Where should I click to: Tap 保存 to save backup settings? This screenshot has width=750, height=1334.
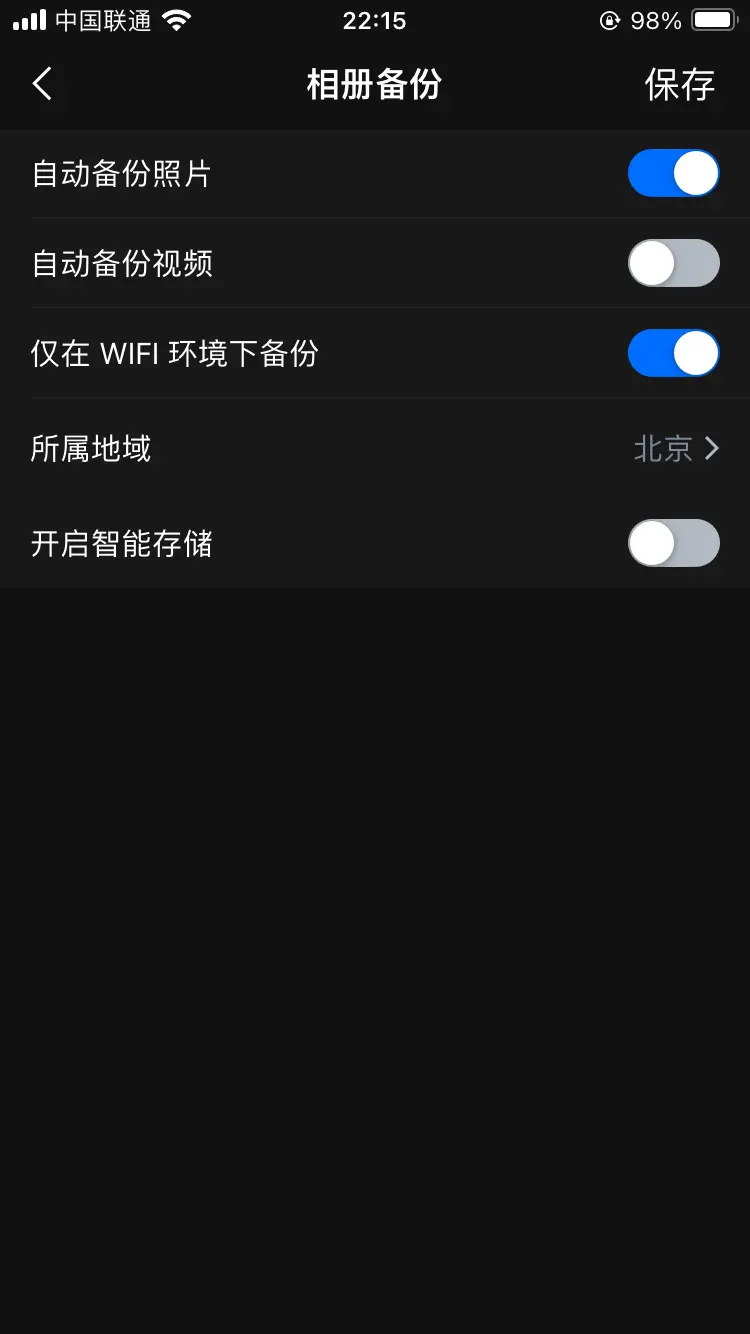tap(680, 85)
